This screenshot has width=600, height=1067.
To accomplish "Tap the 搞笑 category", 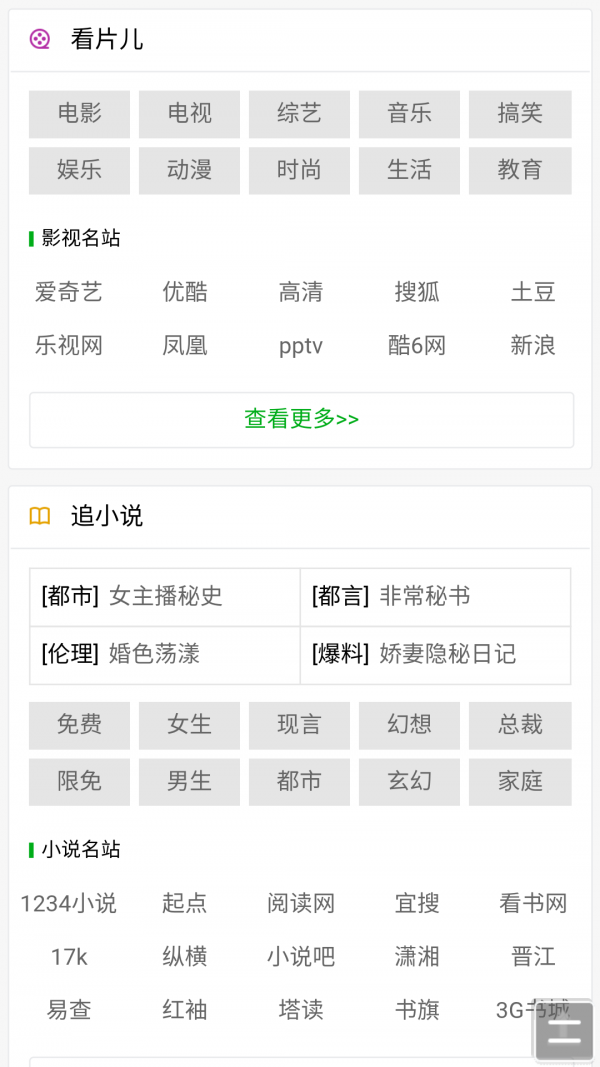I will click(519, 114).
